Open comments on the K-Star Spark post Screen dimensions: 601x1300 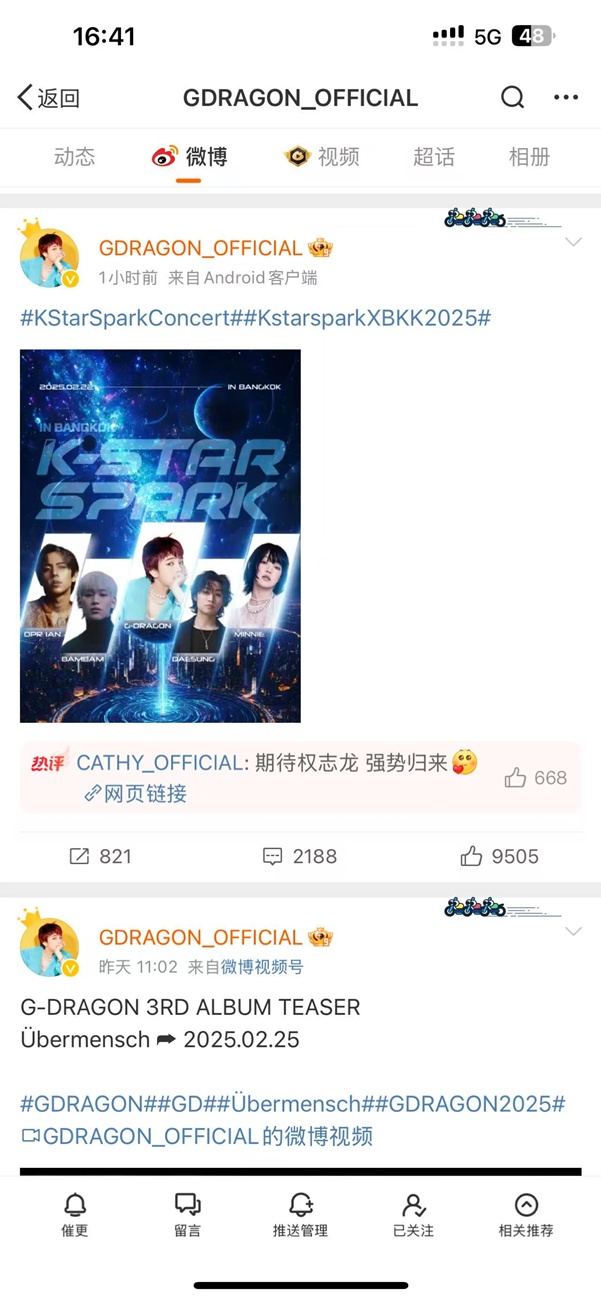(x=299, y=856)
